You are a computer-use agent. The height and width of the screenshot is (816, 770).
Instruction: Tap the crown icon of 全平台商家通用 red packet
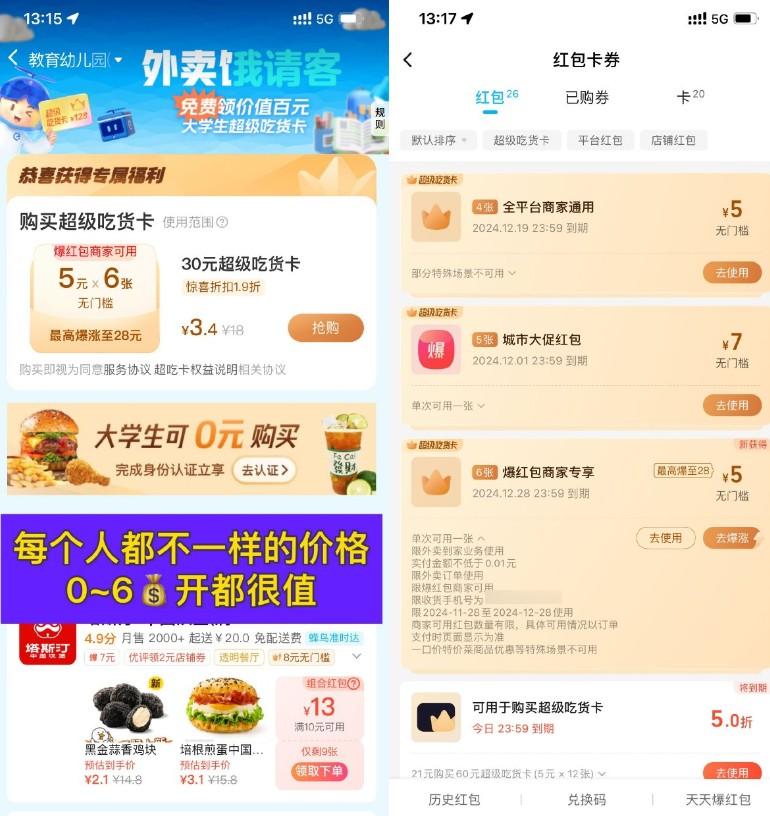click(437, 217)
